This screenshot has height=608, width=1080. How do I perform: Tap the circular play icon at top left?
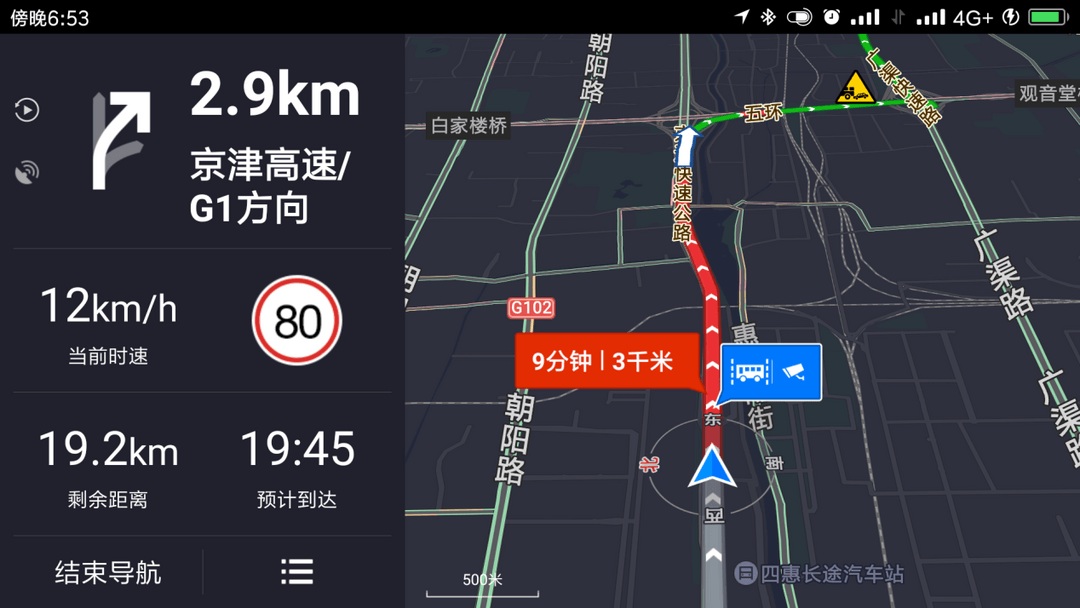27,110
